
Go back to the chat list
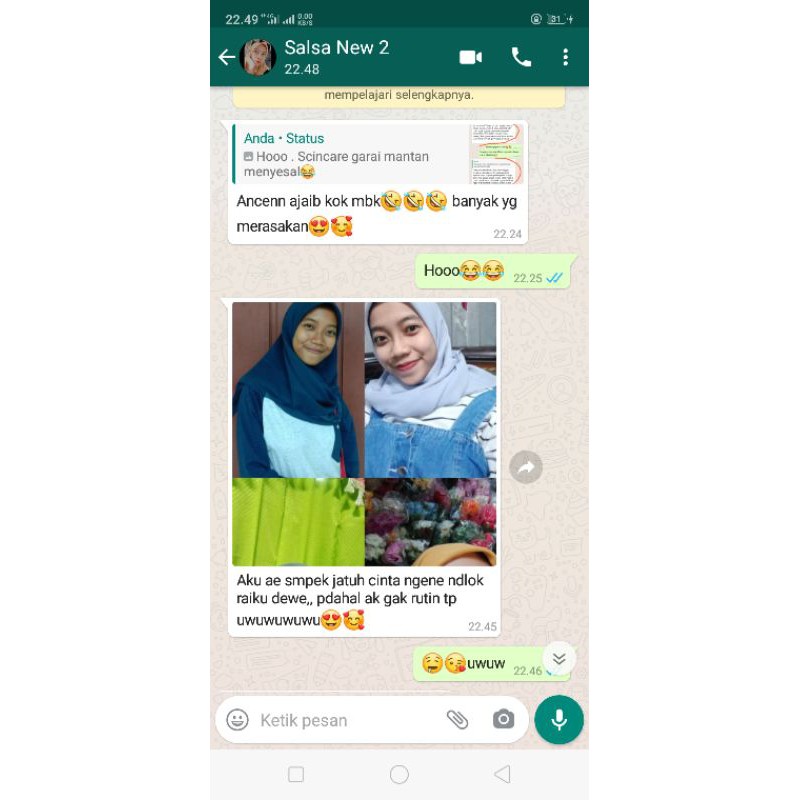[x=227, y=57]
